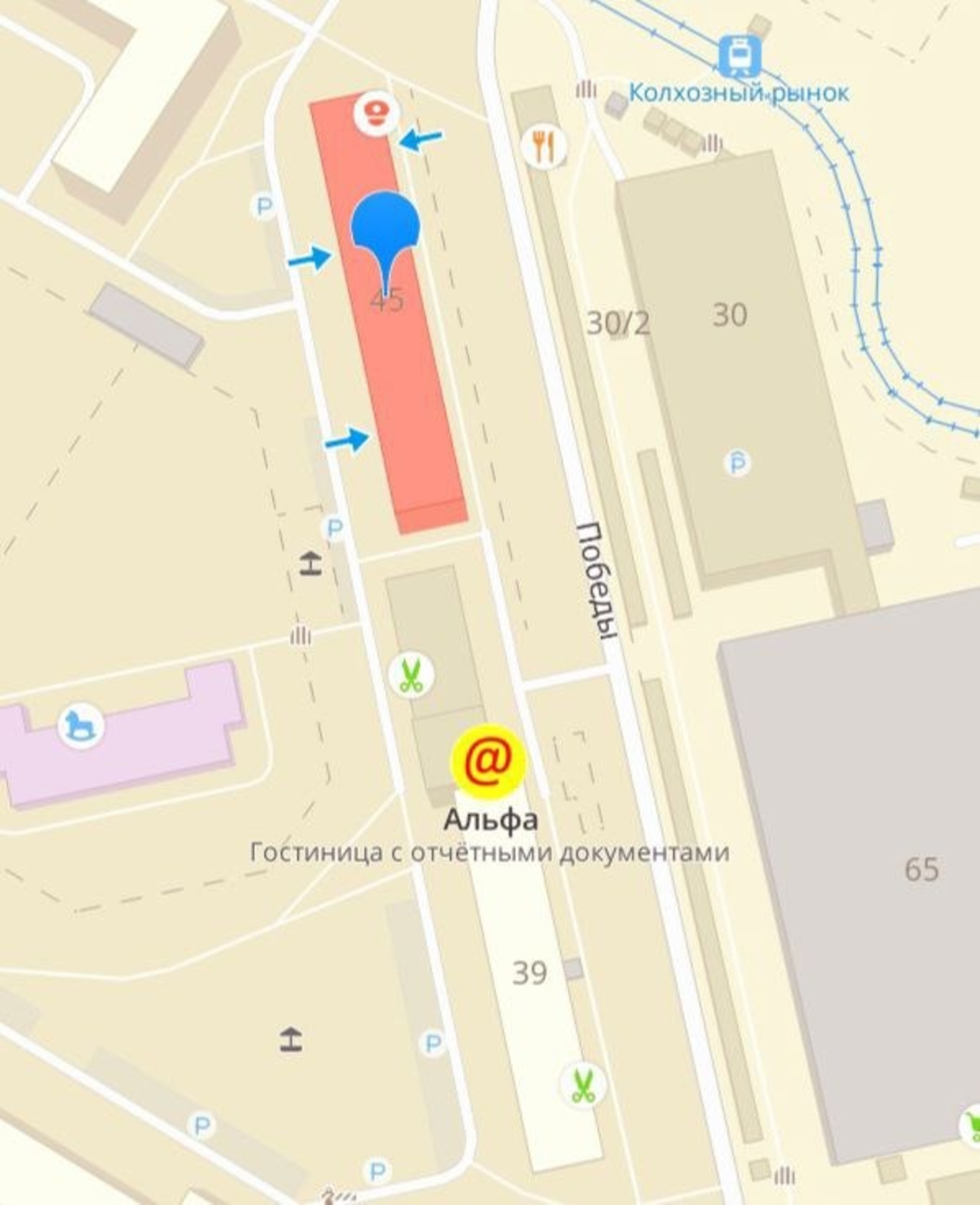
Task: Select building 30 on the map
Action: (729, 316)
